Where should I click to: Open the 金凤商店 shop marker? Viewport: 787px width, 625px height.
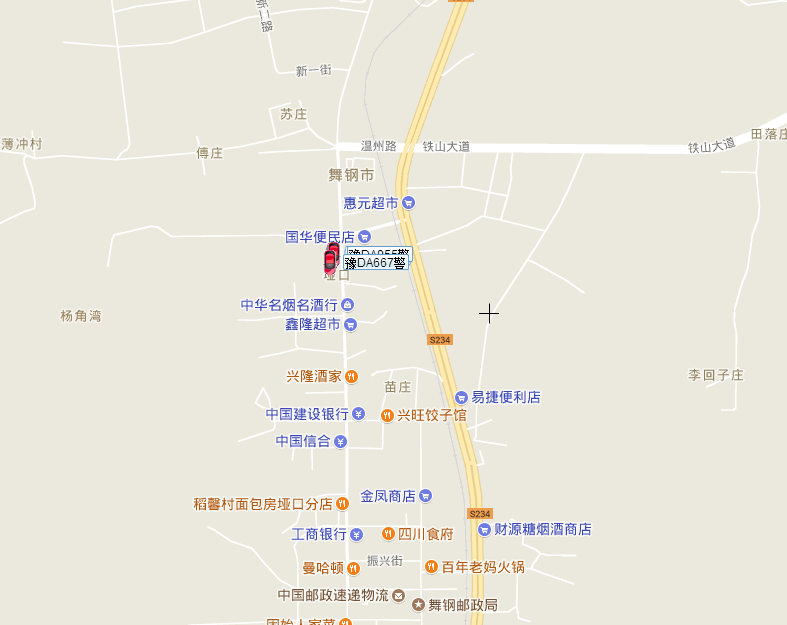(426, 495)
